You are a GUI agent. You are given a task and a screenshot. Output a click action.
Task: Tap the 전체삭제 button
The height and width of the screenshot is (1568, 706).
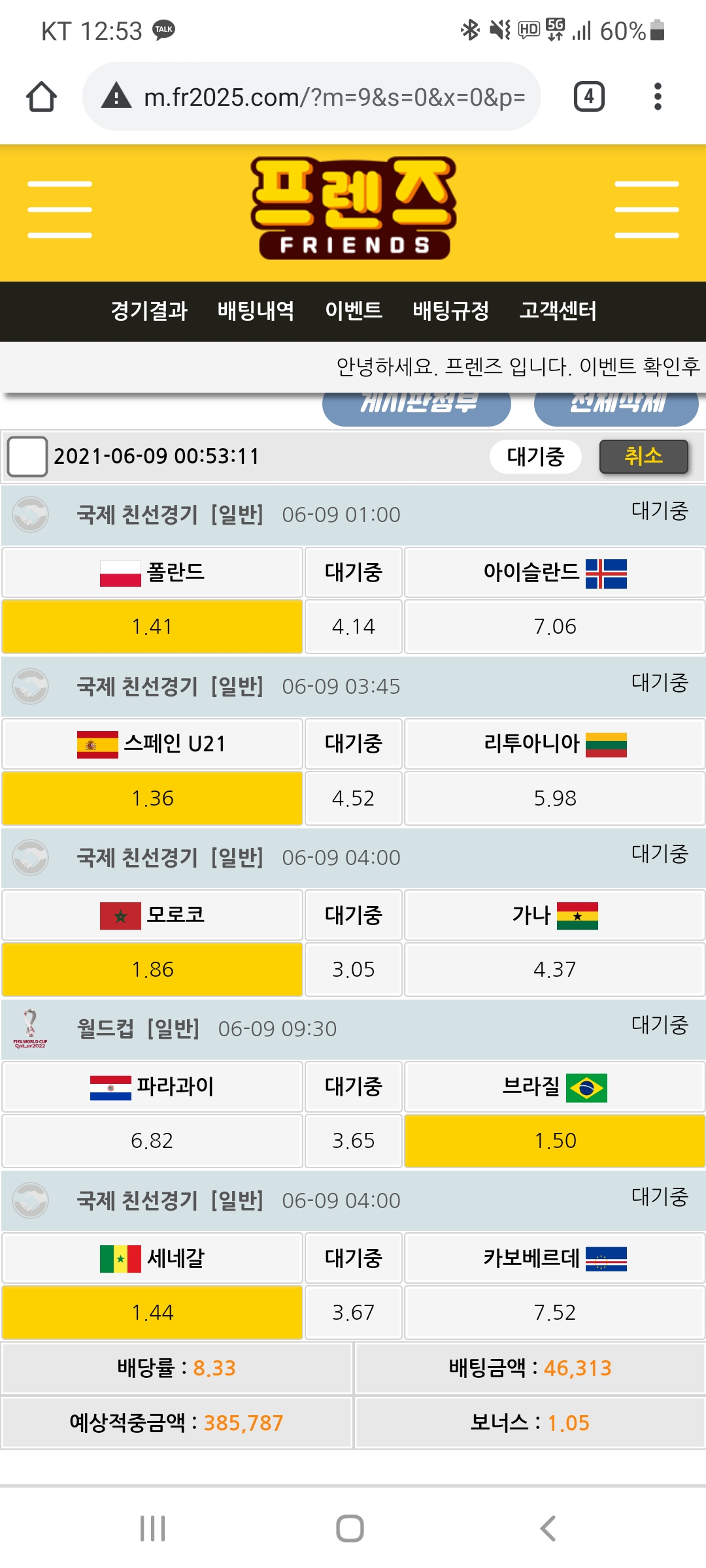(616, 406)
